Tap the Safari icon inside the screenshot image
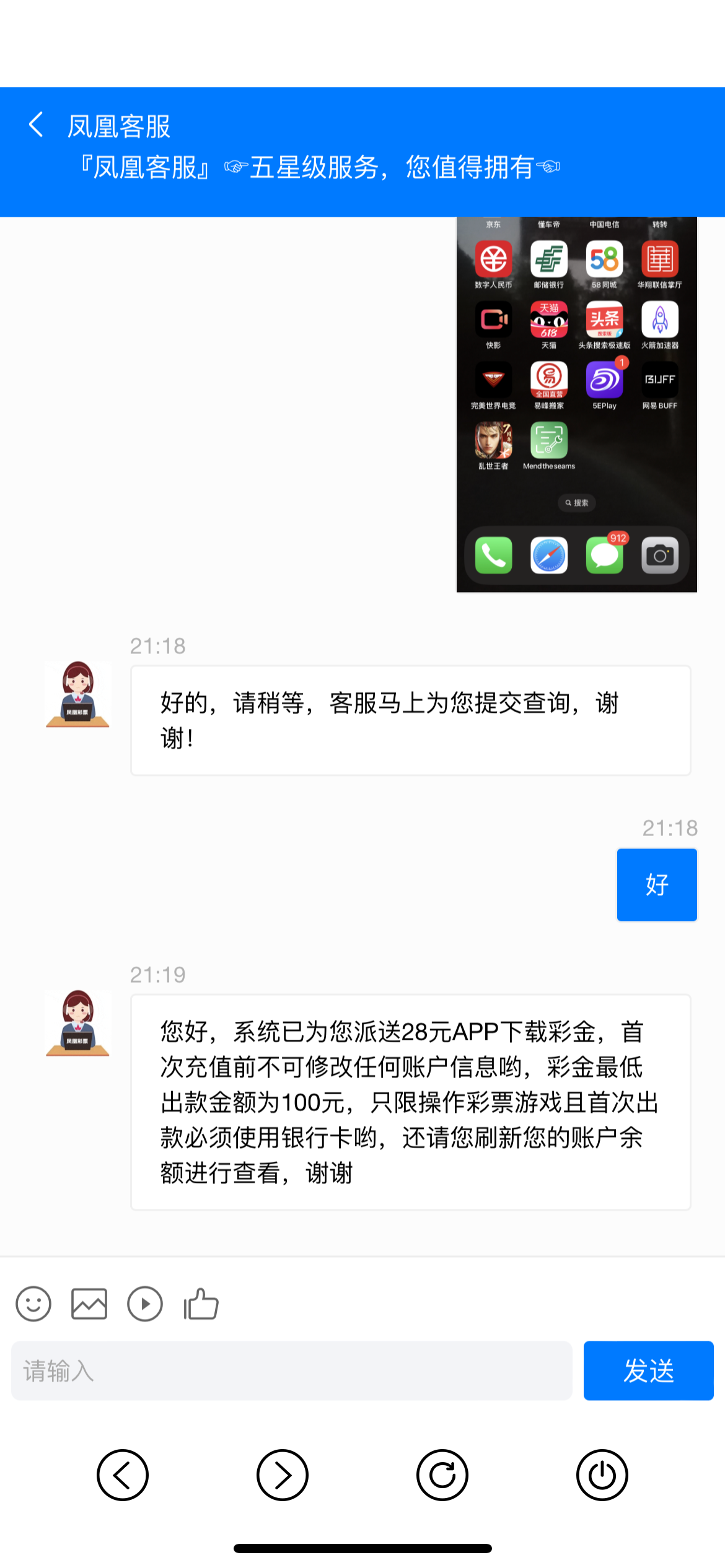The width and height of the screenshot is (725, 1568). (548, 555)
